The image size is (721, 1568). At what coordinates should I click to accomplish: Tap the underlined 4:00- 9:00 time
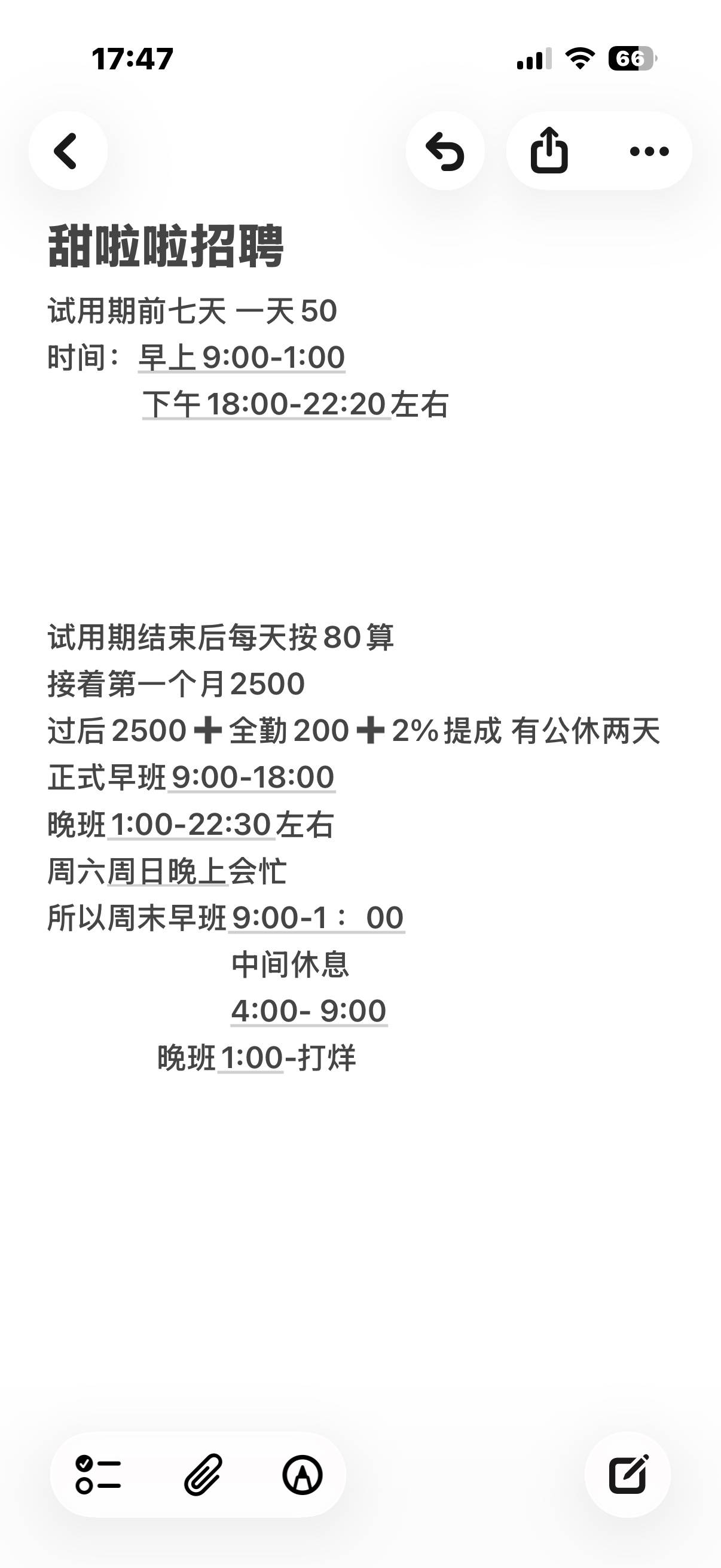pyautogui.click(x=308, y=1011)
